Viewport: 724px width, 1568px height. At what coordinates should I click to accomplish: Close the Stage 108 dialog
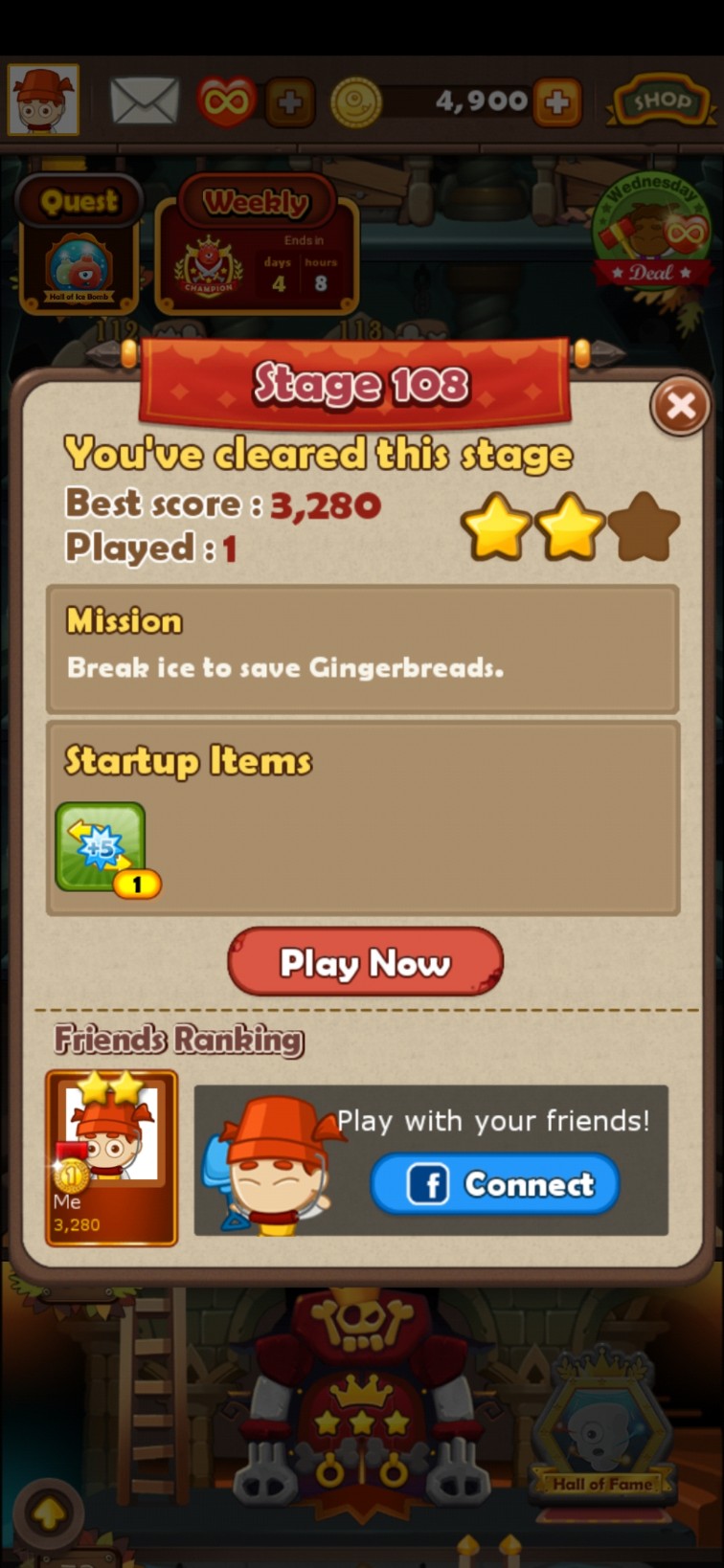click(680, 407)
